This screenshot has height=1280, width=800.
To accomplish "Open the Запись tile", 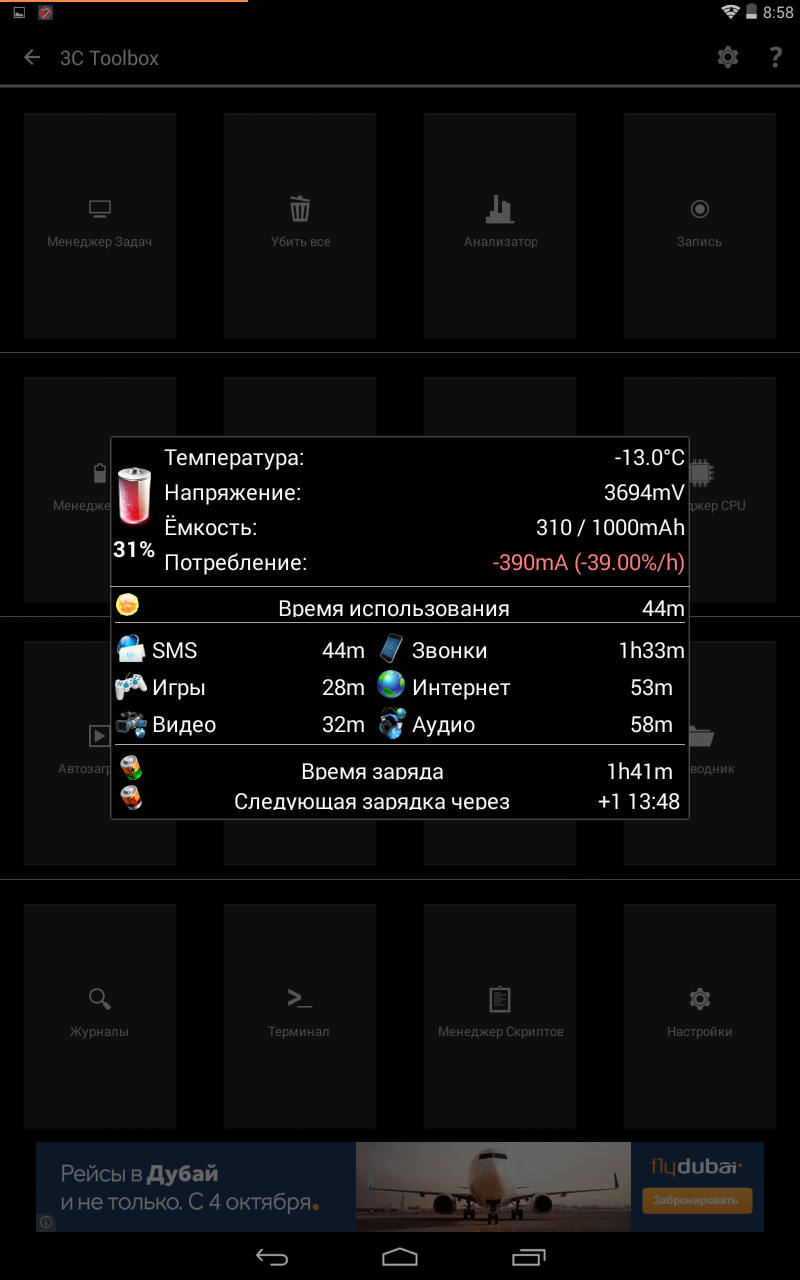I will pos(700,225).
